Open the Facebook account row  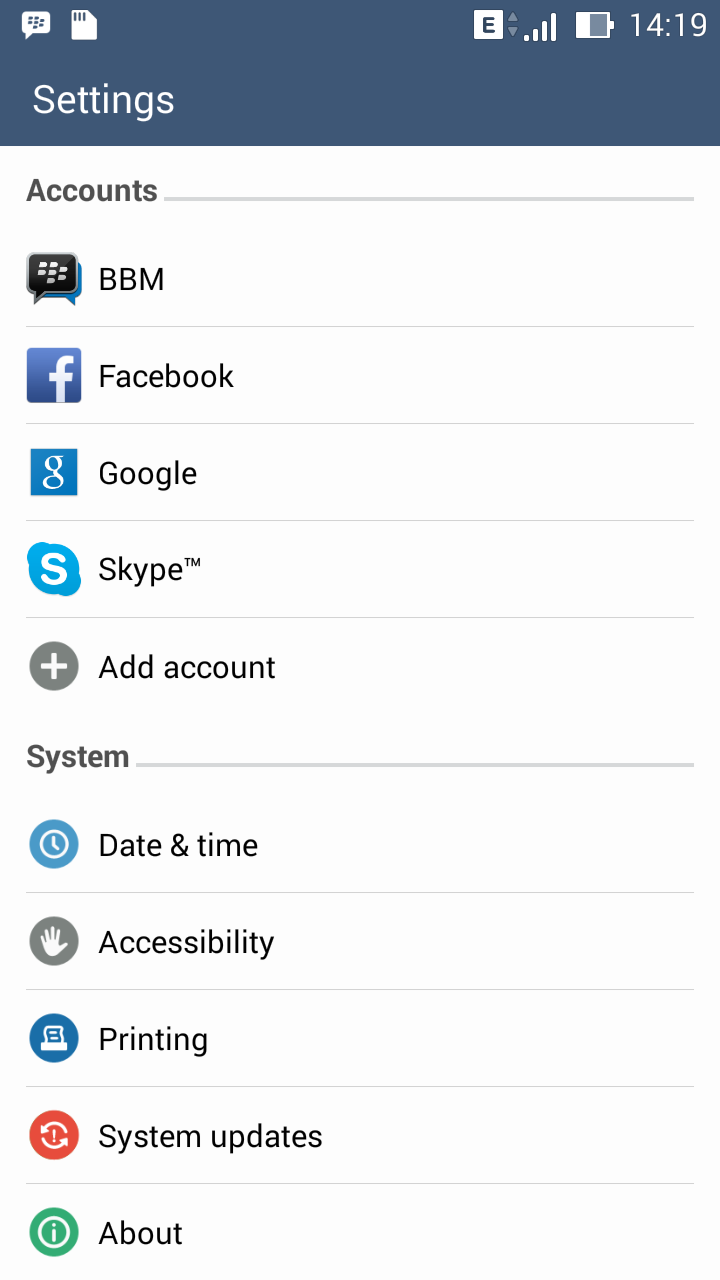360,376
